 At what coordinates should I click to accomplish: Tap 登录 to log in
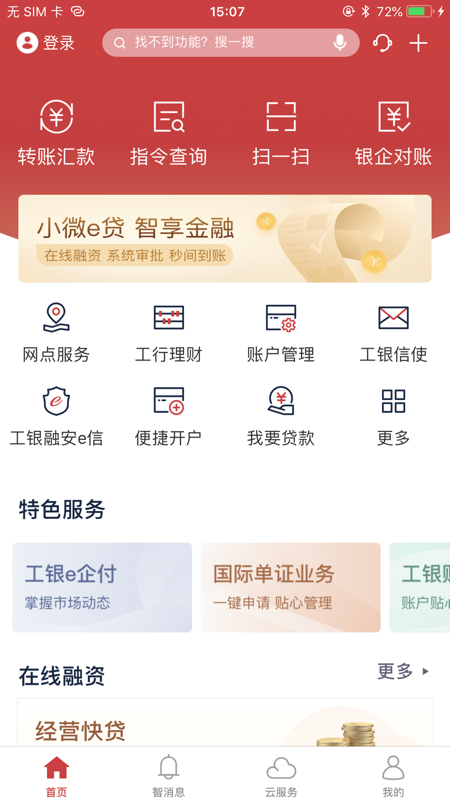[46, 43]
